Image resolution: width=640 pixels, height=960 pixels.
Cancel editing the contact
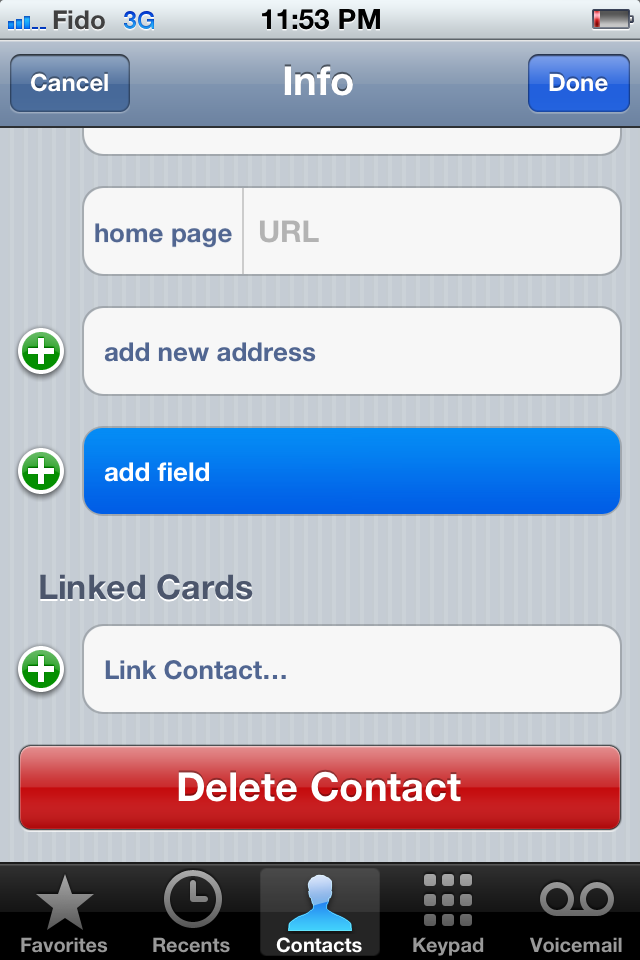coord(70,83)
